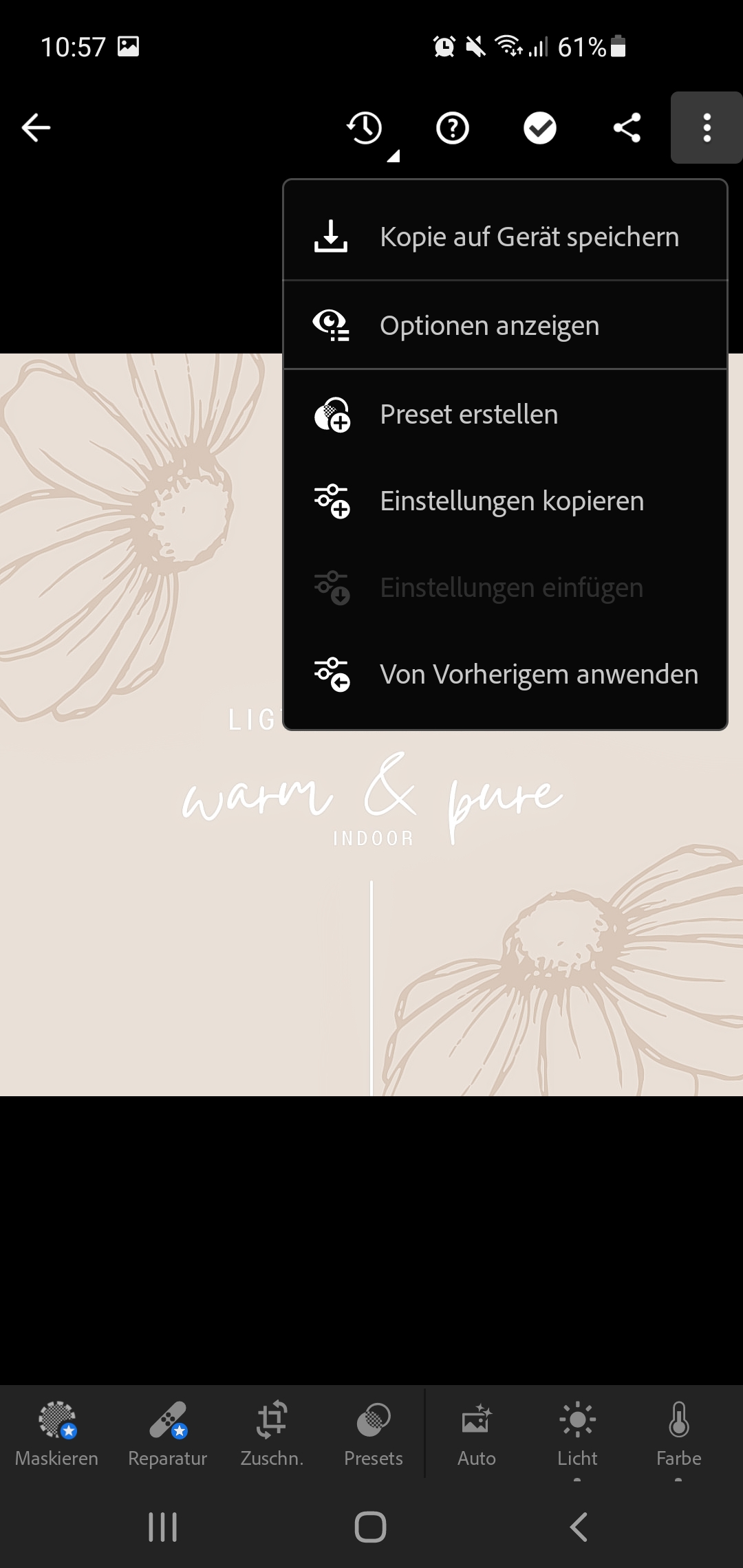Open Optionen anzeigen

tap(506, 325)
